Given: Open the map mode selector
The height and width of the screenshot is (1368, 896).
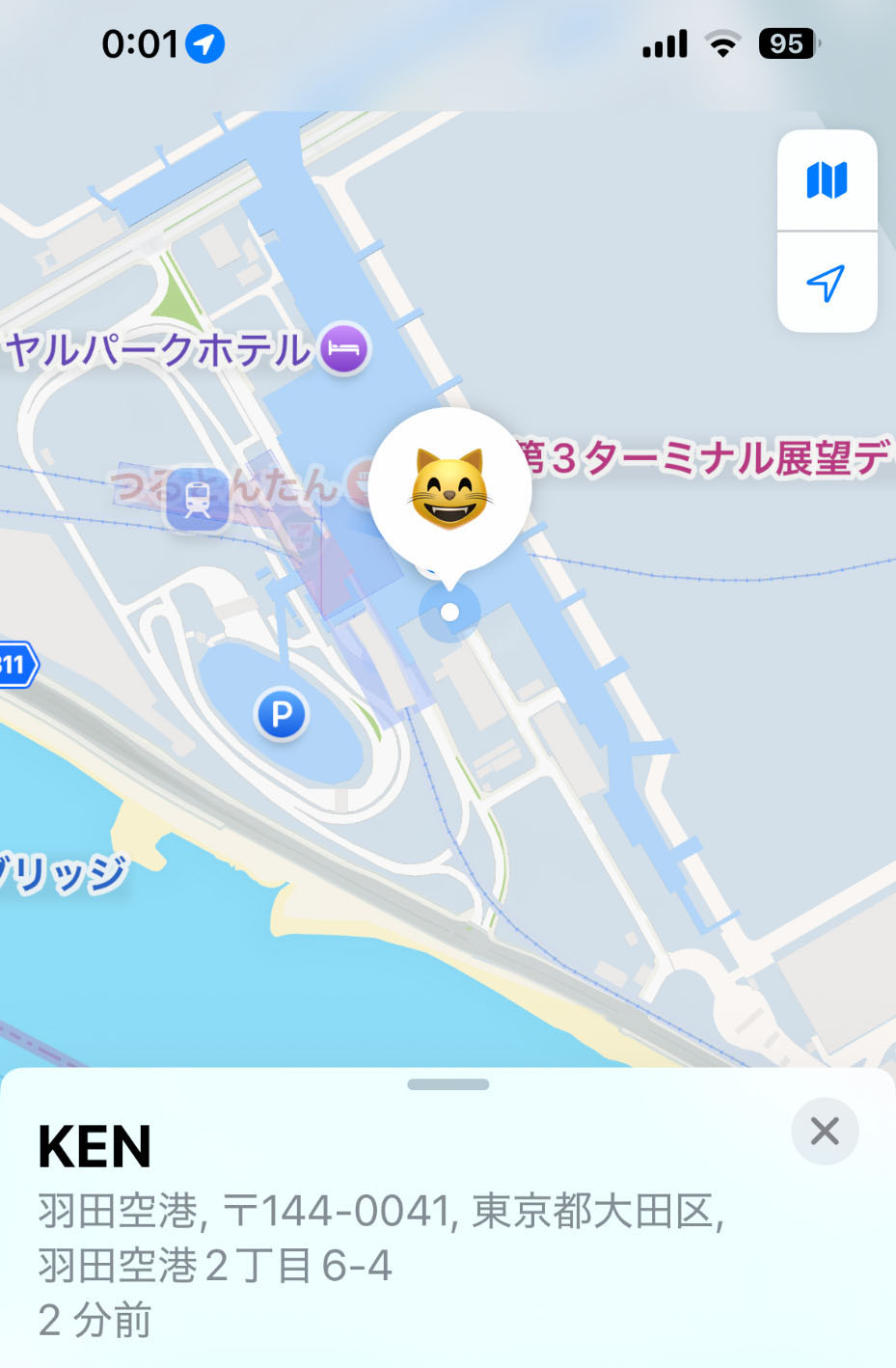Looking at the screenshot, I should click(827, 180).
